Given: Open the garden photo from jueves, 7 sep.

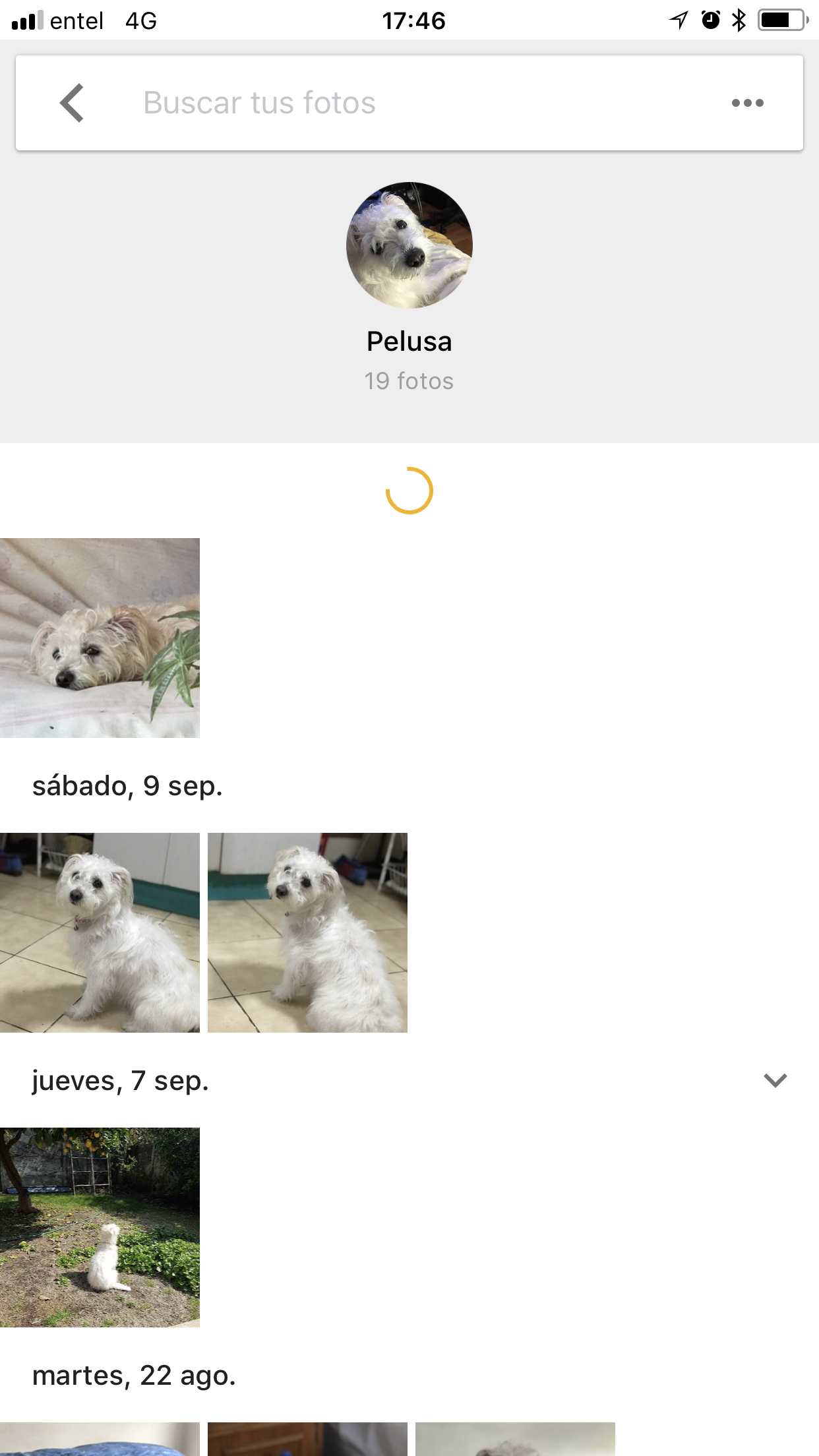Looking at the screenshot, I should tap(100, 1227).
